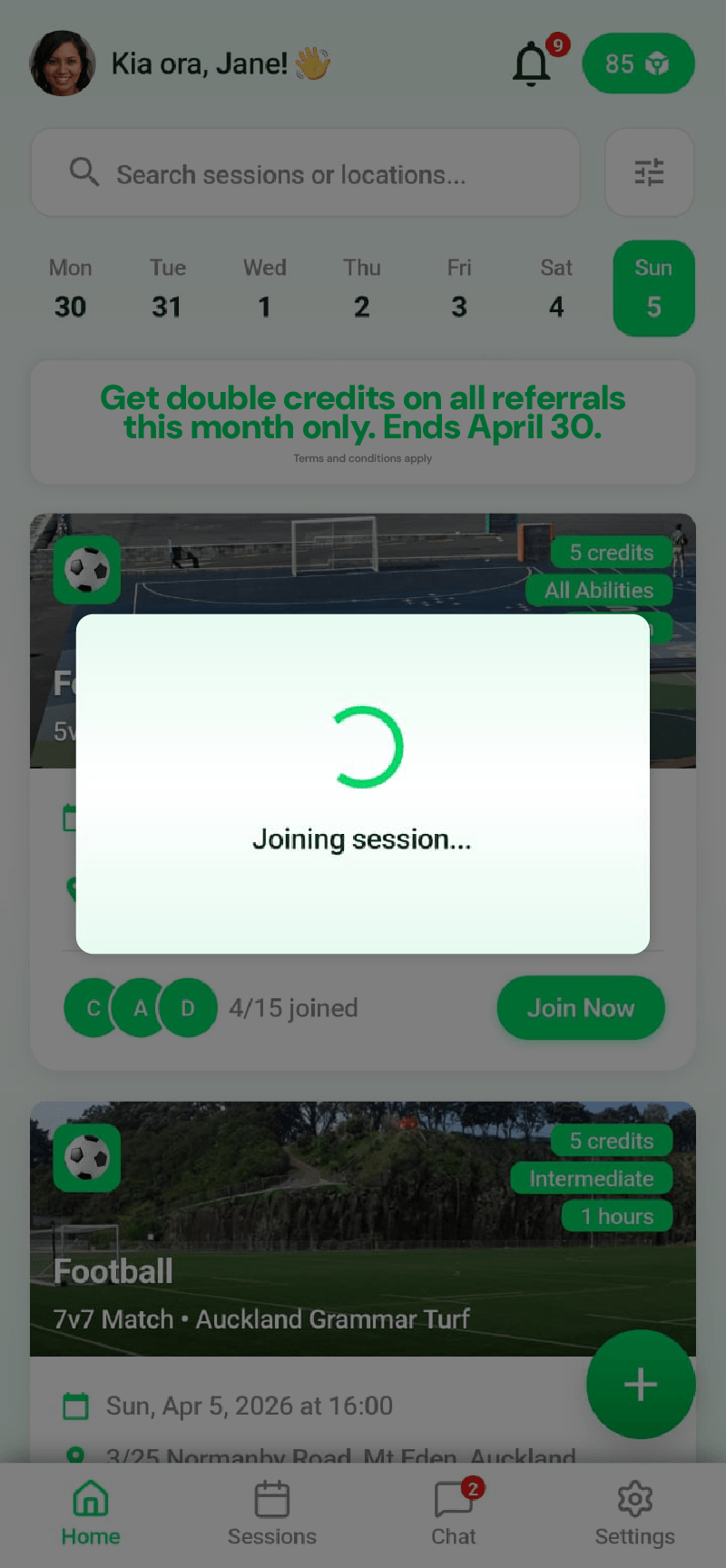
Task: Open the notifications bell
Action: point(533,64)
